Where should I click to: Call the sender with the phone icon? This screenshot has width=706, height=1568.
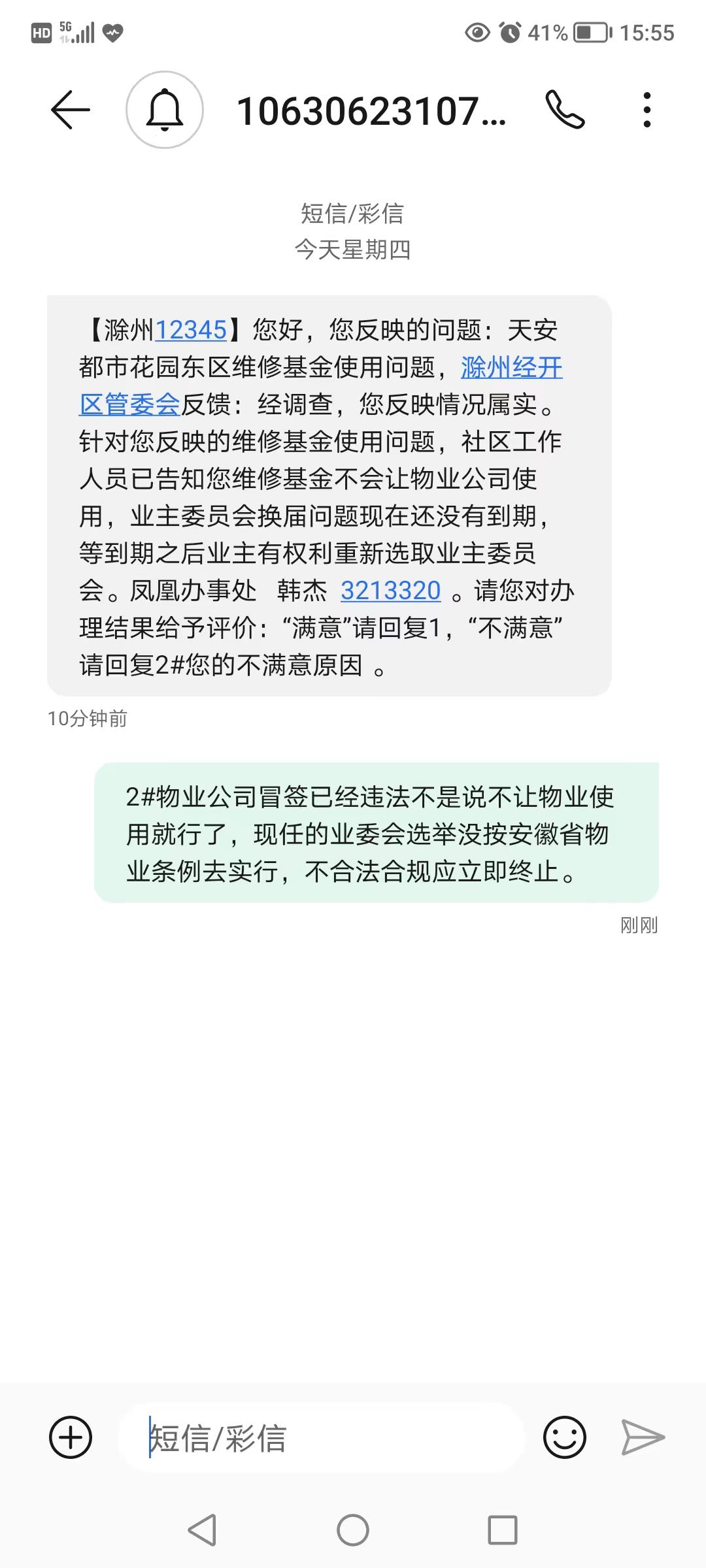point(565,110)
